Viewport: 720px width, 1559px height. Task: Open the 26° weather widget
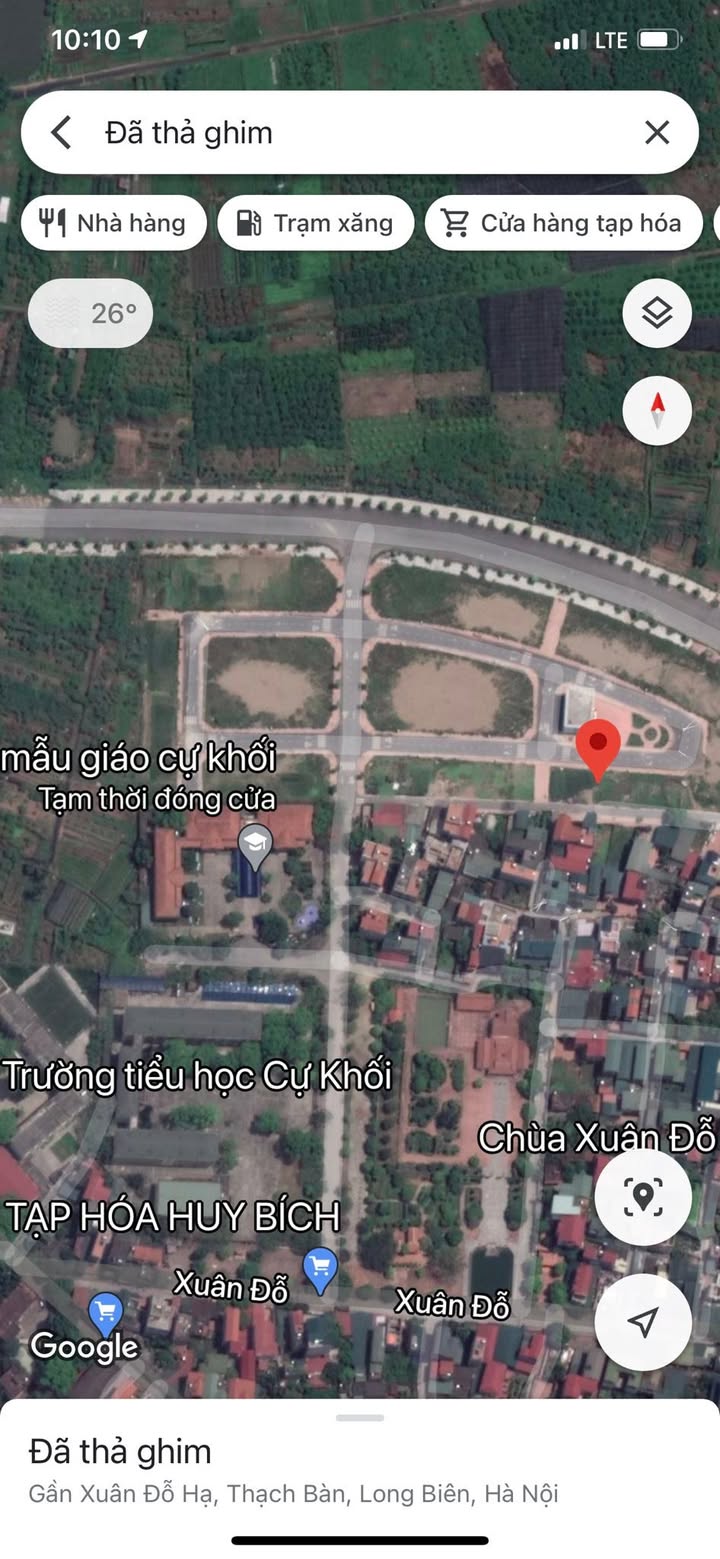[x=91, y=313]
